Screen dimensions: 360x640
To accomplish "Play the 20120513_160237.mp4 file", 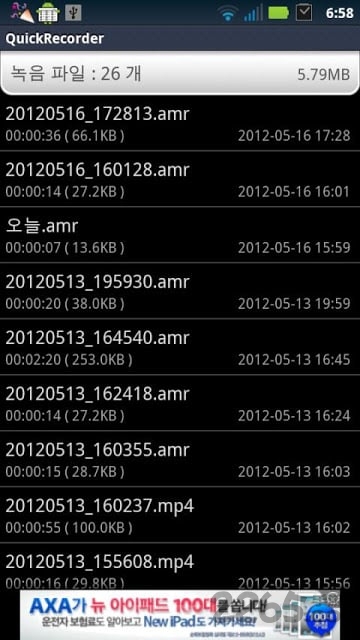I will pos(180,514).
